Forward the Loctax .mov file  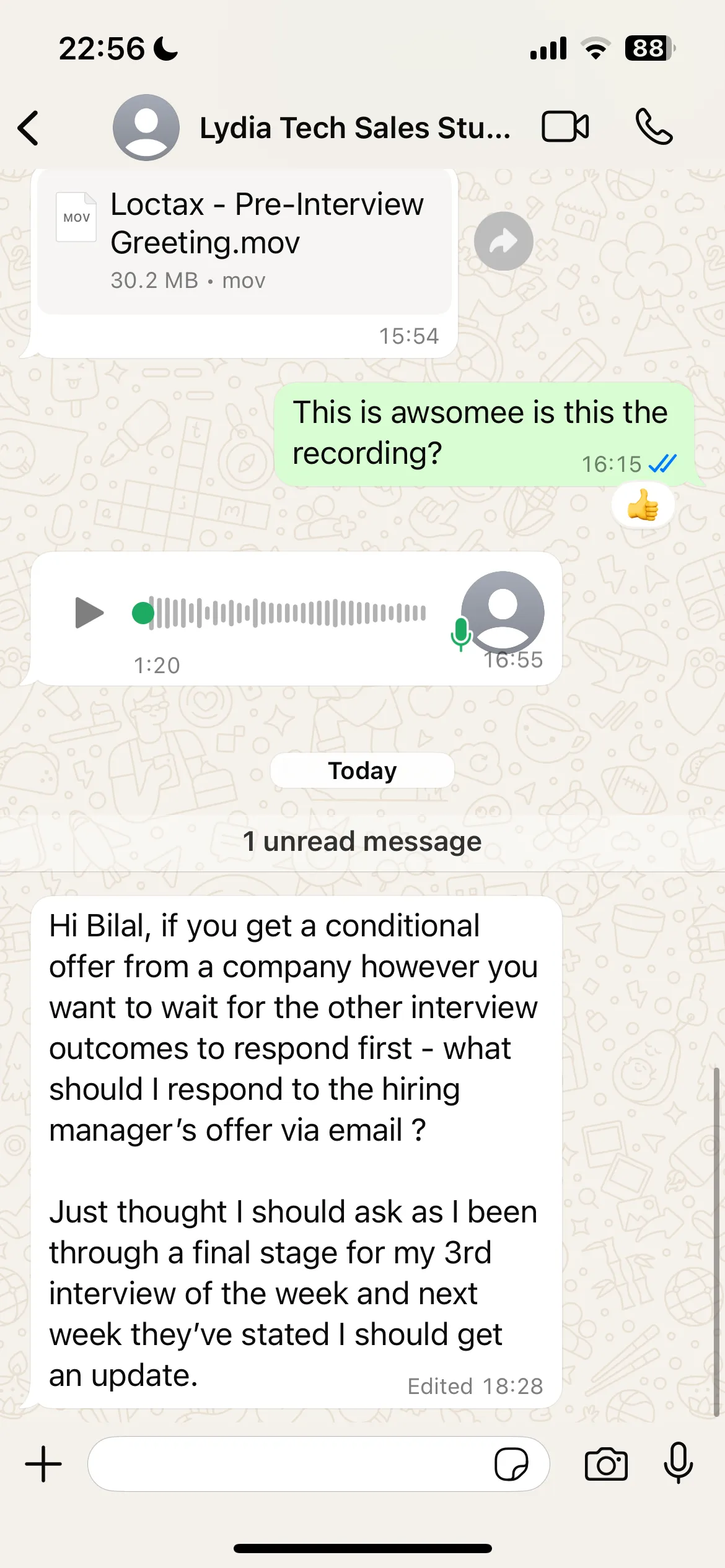point(503,241)
